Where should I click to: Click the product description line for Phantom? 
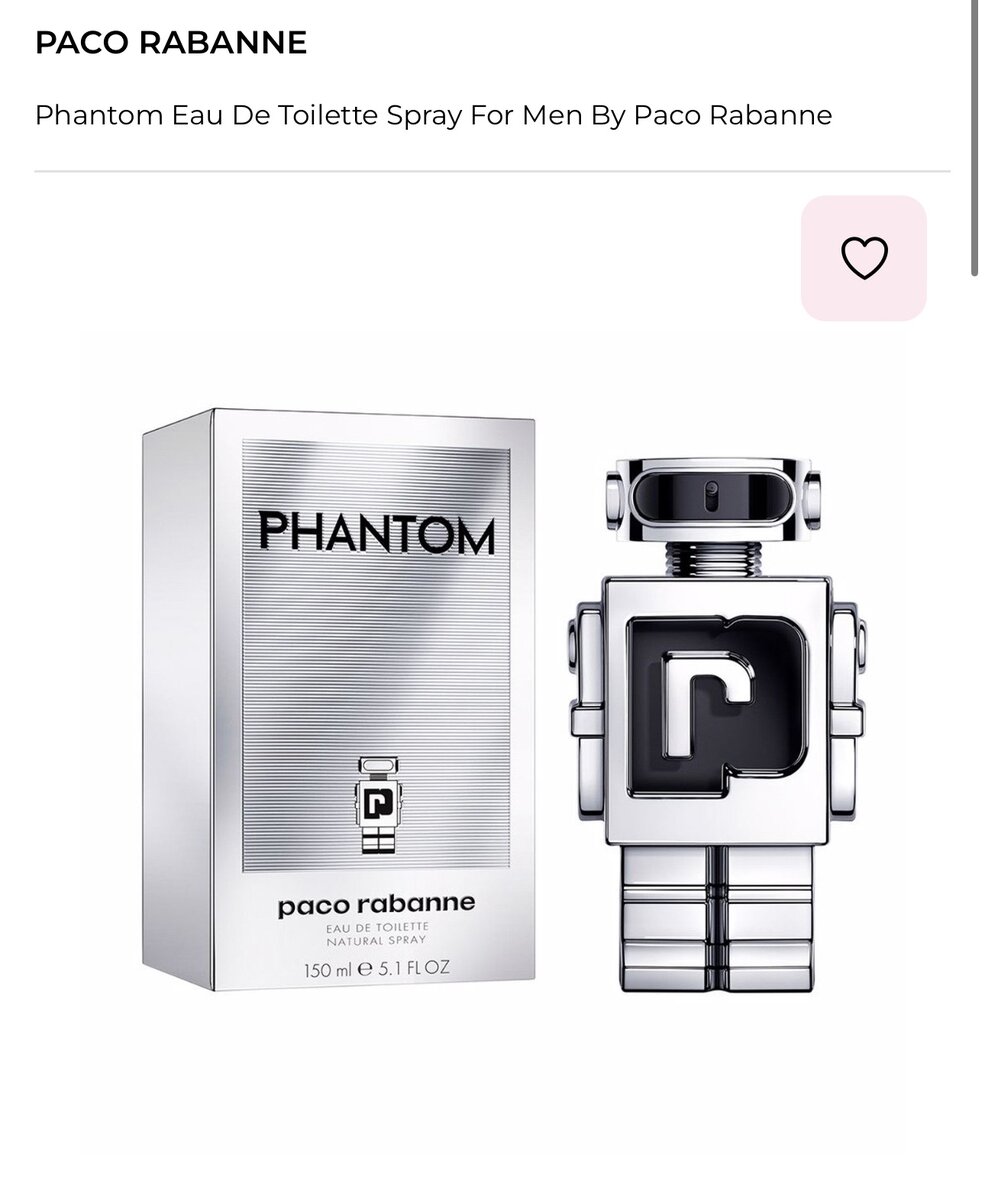click(x=432, y=114)
